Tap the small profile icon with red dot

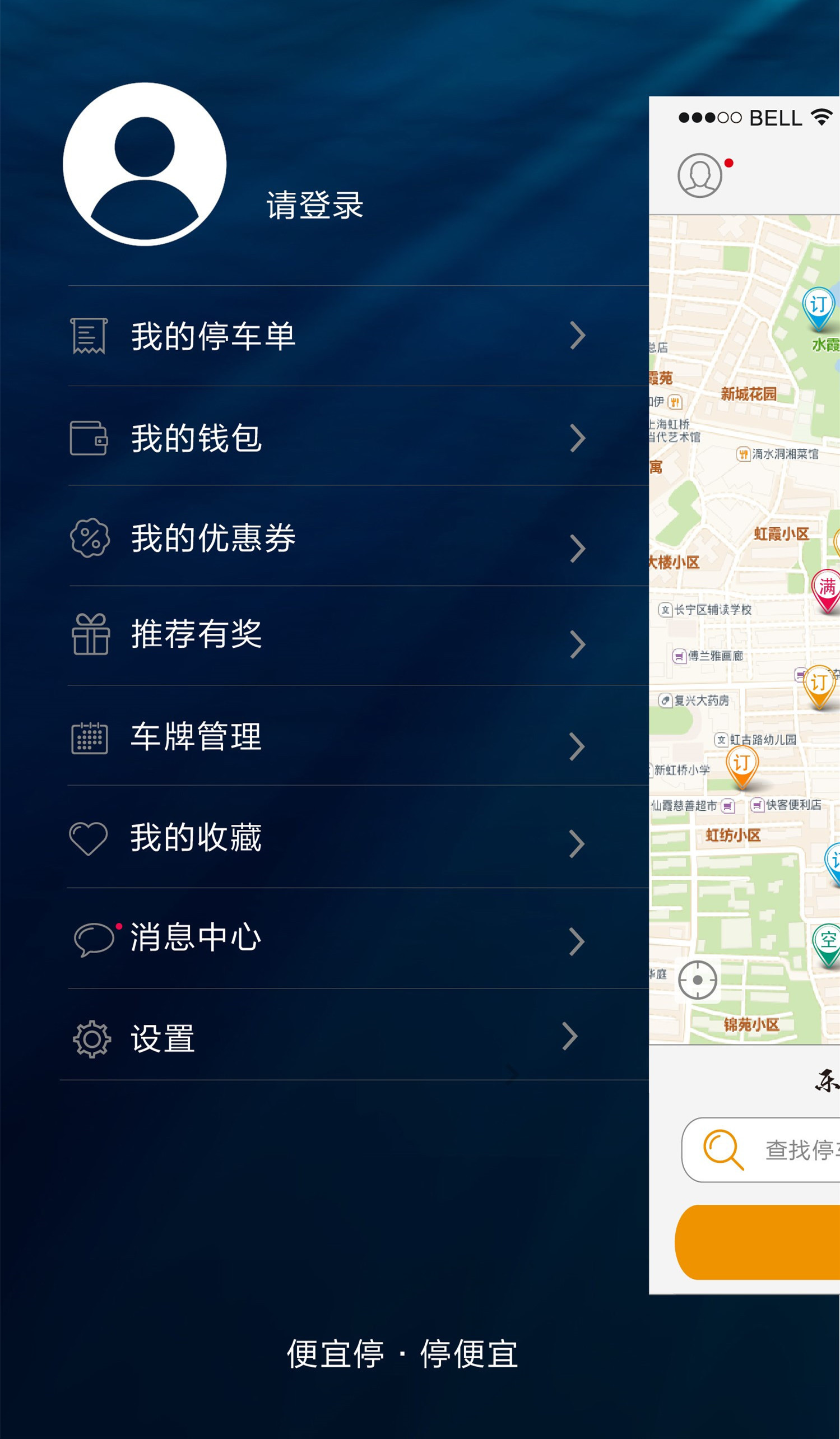point(700,175)
